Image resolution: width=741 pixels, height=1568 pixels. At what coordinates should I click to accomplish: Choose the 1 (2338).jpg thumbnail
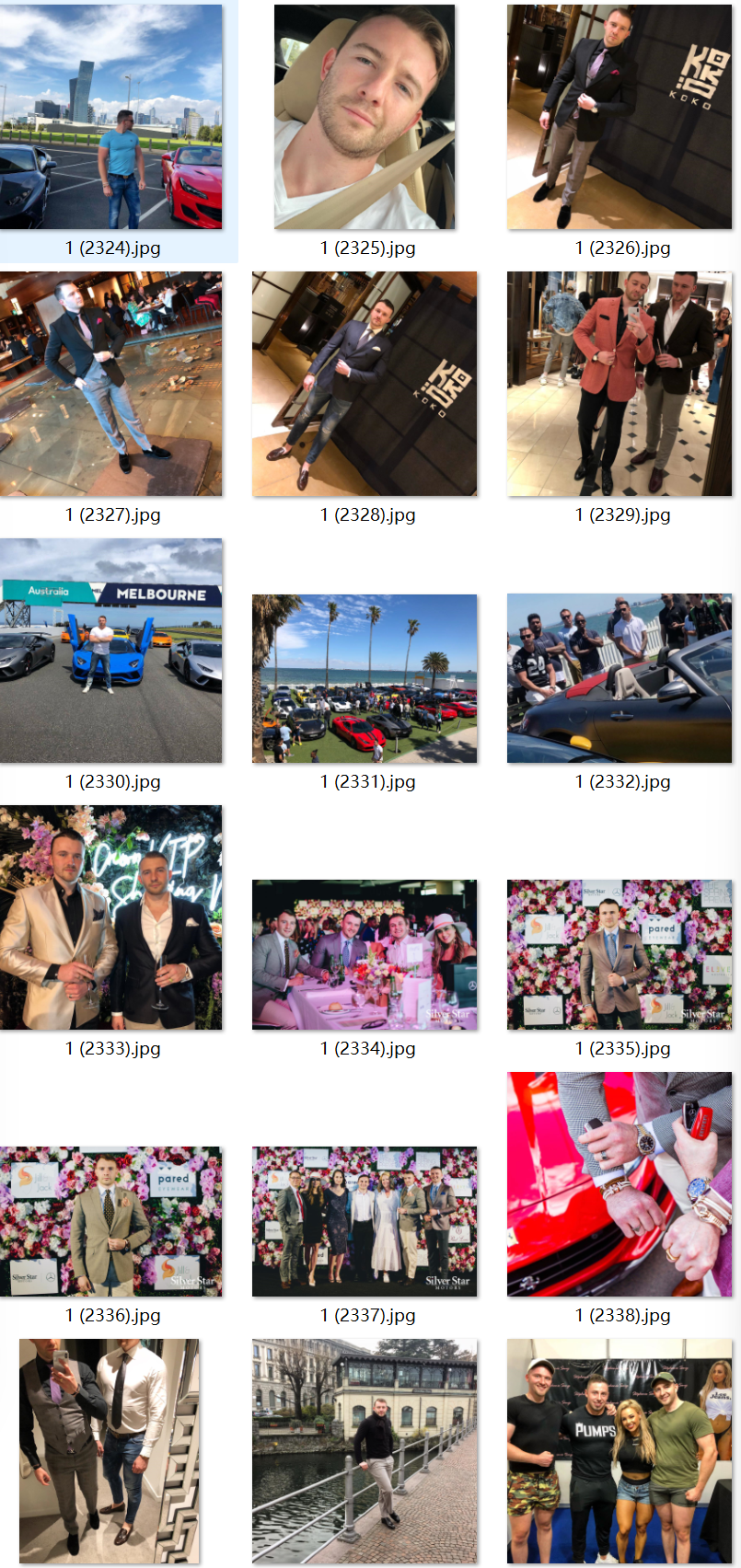(x=619, y=1184)
